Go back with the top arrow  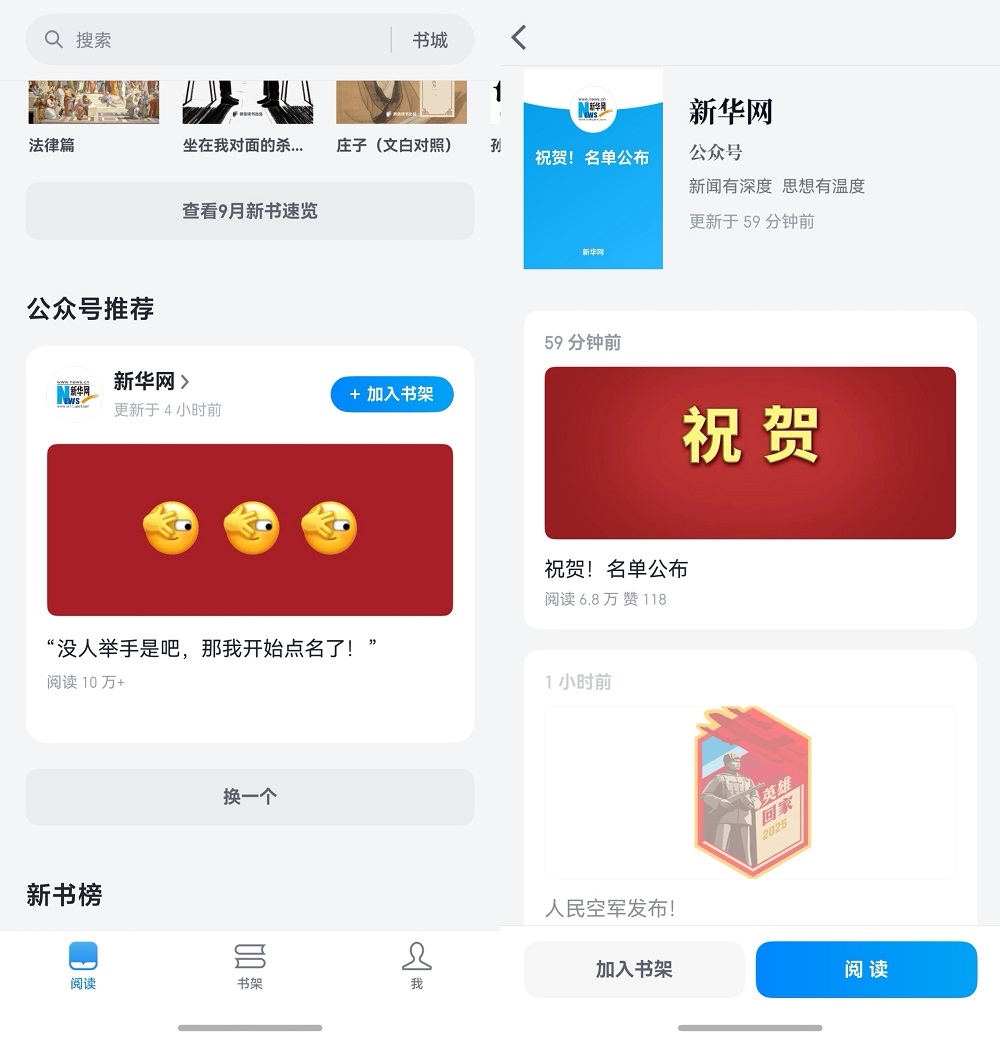click(518, 38)
